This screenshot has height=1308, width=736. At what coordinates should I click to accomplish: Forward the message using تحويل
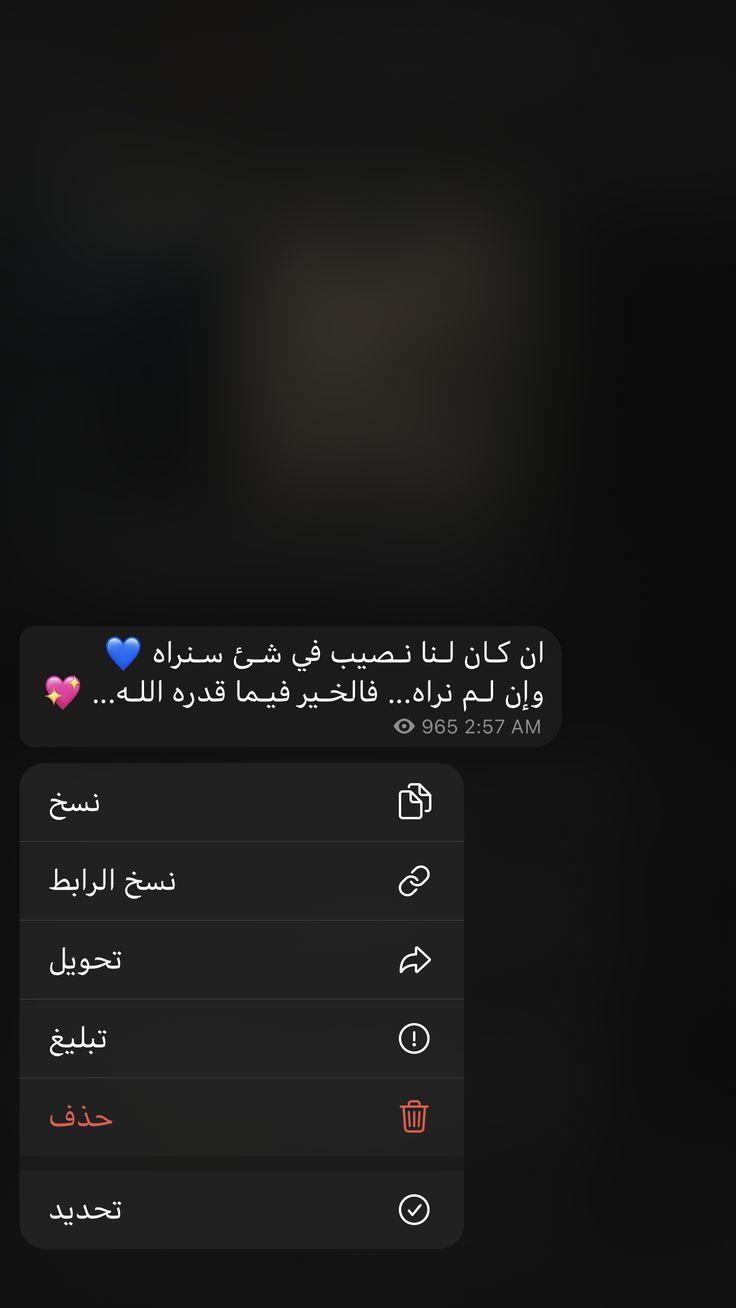click(x=241, y=960)
